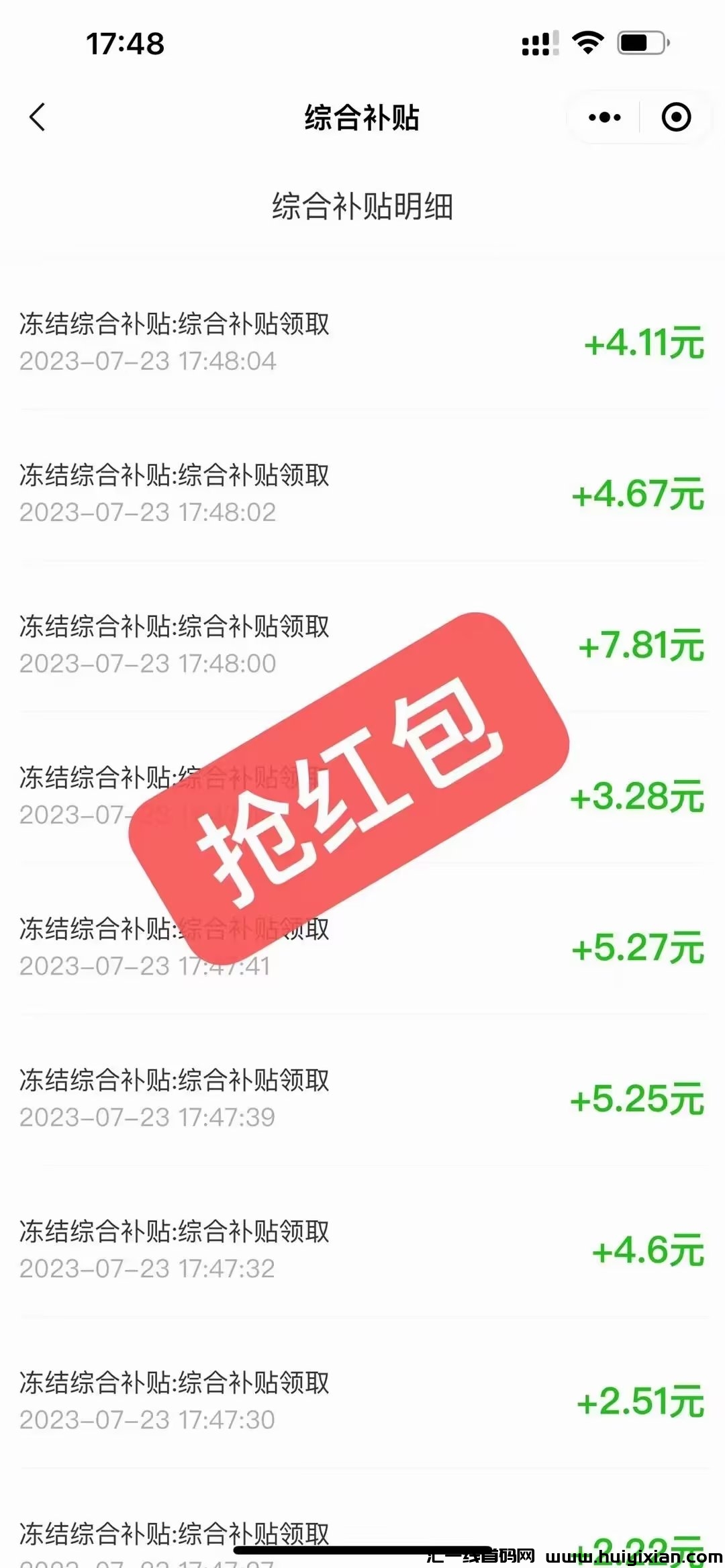Go back from the 综合补贴 page
The image size is (725, 1568).
pyautogui.click(x=38, y=117)
